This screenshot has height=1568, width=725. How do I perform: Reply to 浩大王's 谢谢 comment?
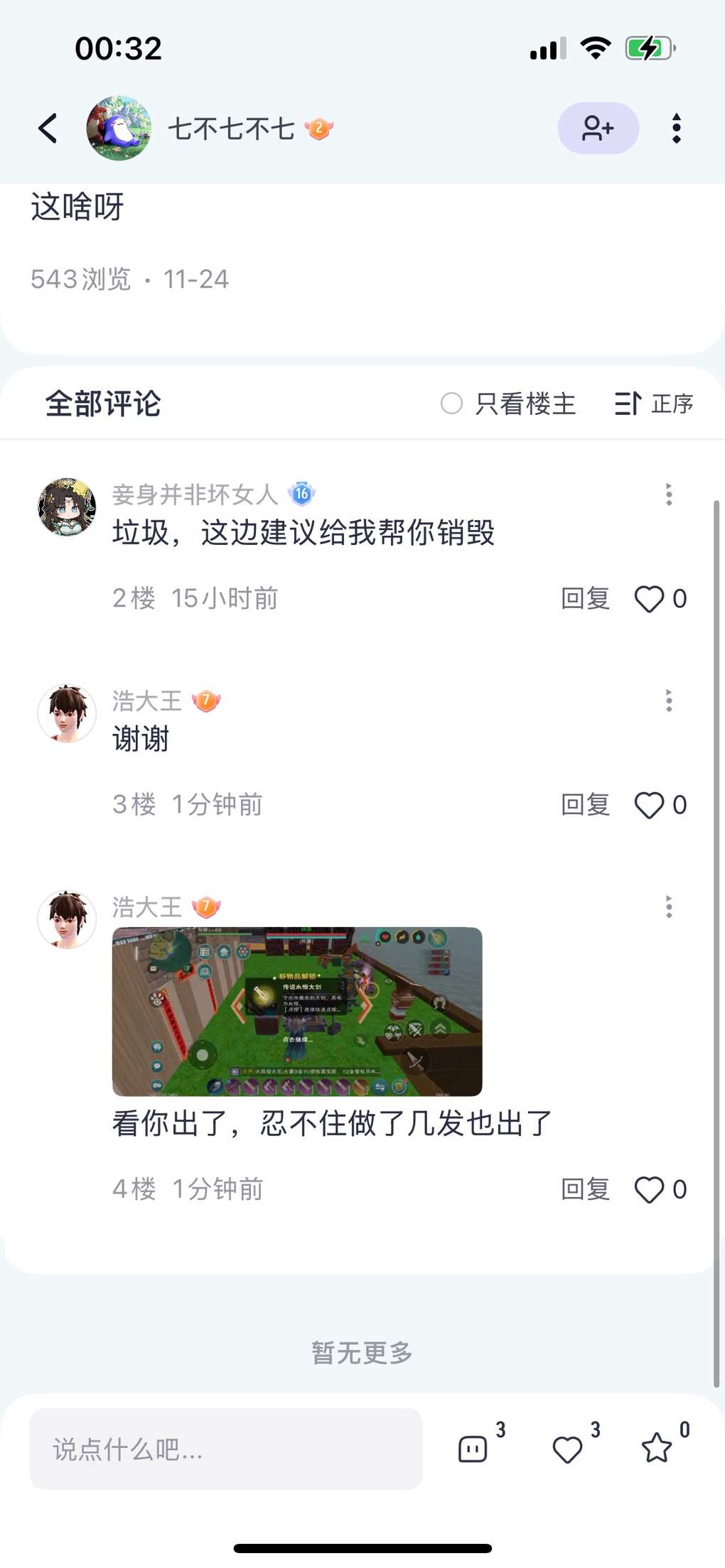coord(585,805)
